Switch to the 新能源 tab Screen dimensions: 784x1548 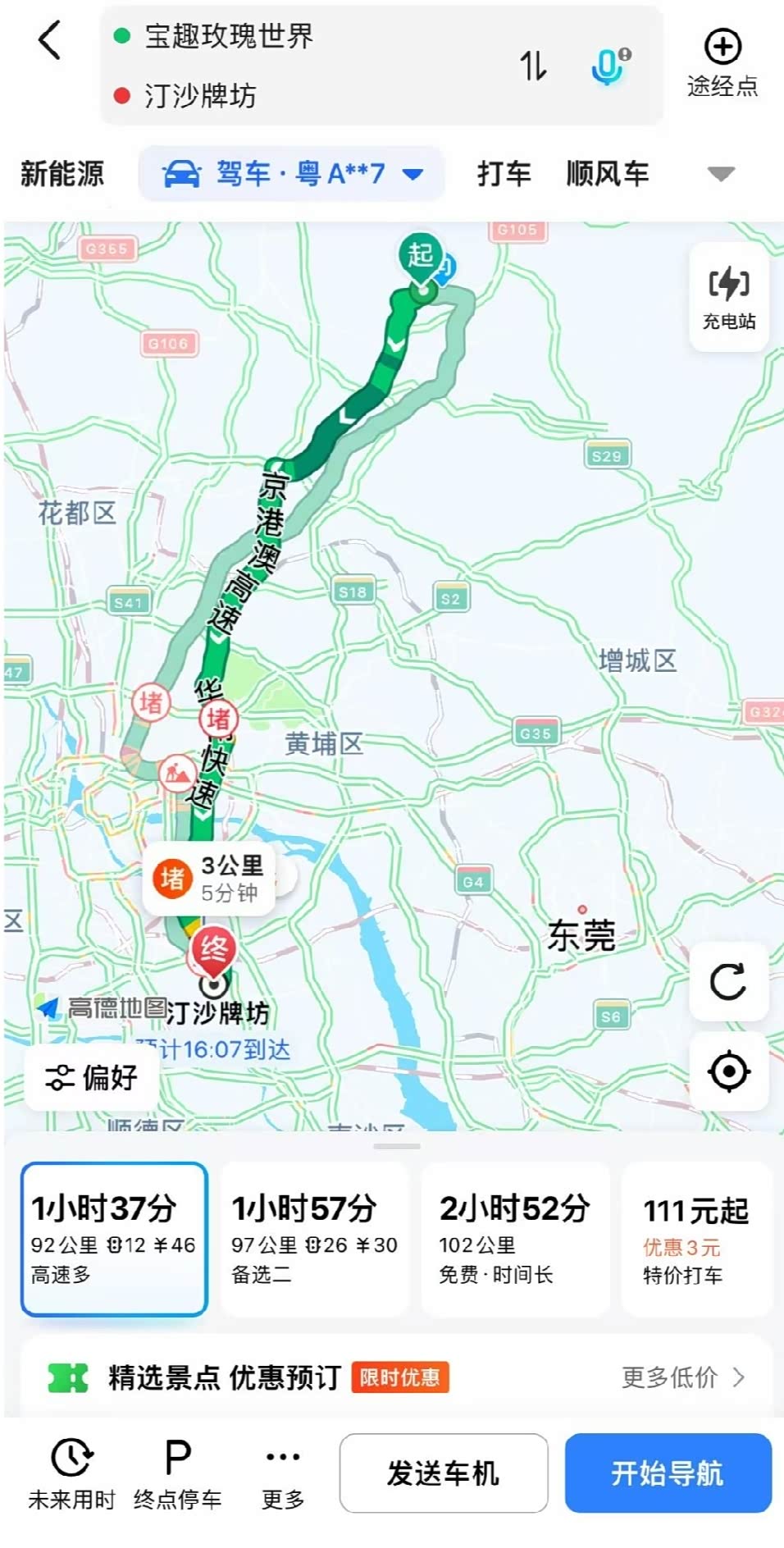tap(62, 174)
